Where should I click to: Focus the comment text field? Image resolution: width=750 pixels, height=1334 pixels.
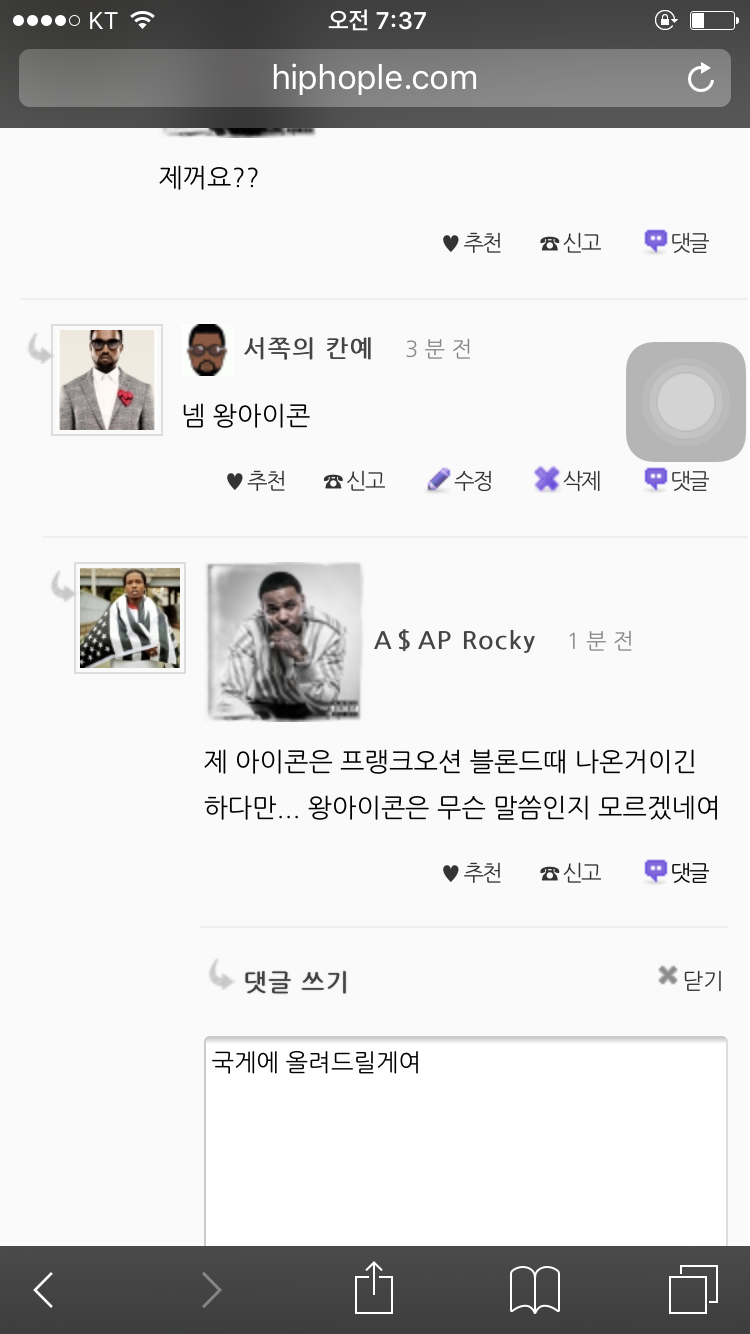(465, 1140)
